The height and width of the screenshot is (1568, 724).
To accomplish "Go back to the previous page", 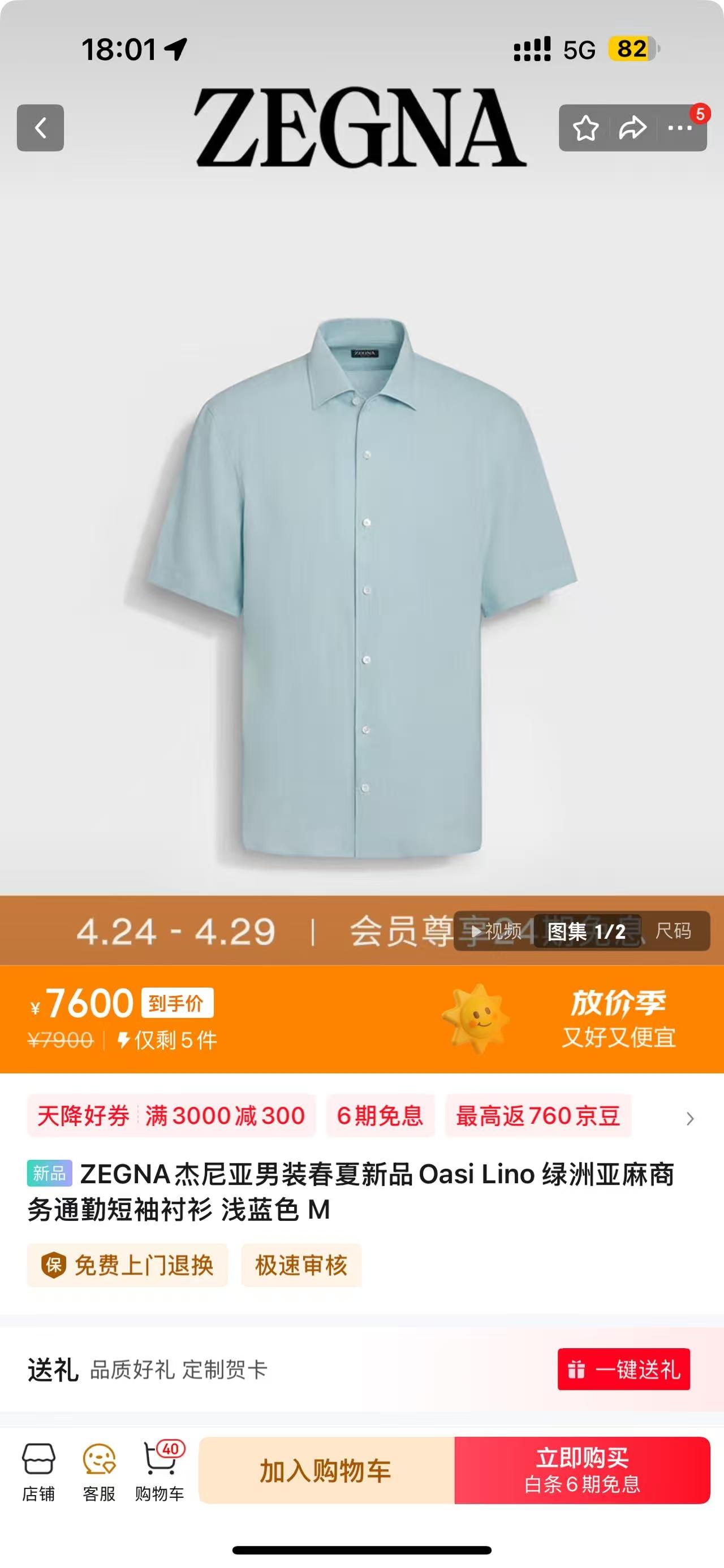I will coord(40,128).
